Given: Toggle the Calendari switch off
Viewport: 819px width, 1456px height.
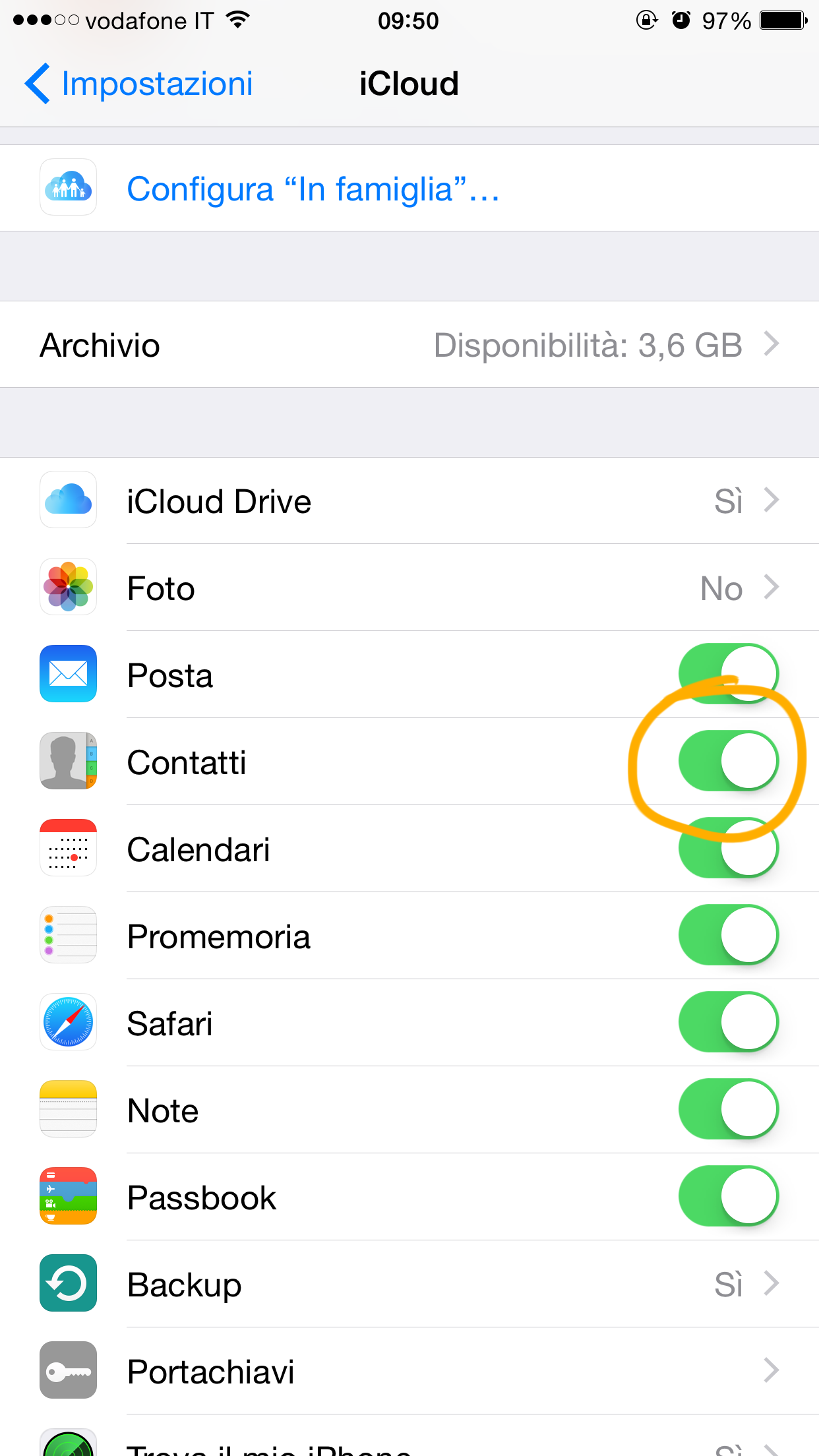Looking at the screenshot, I should pos(728,849).
